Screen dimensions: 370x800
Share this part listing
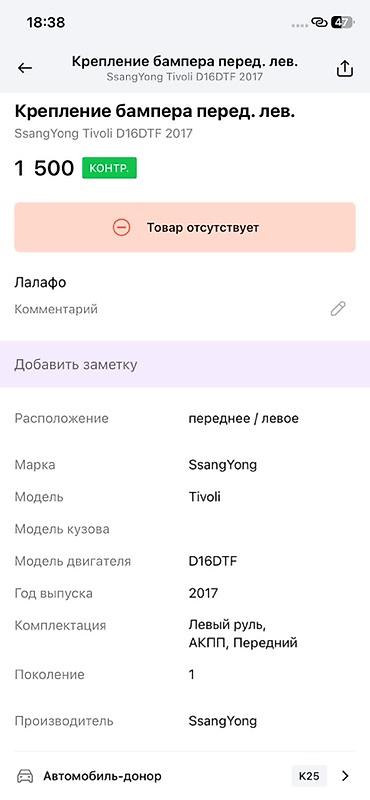pyautogui.click(x=345, y=68)
